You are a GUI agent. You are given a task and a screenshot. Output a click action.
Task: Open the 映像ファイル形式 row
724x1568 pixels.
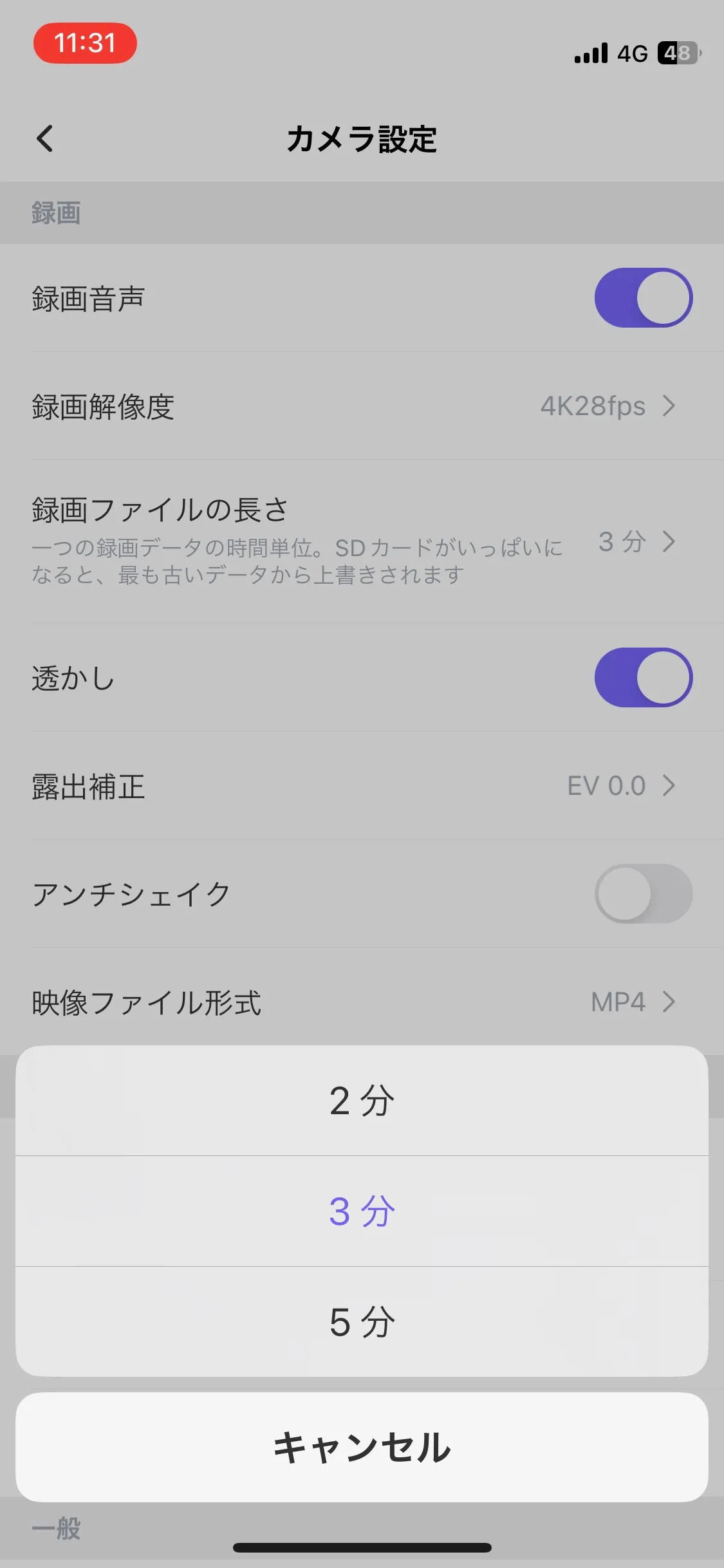pyautogui.click(x=362, y=1002)
